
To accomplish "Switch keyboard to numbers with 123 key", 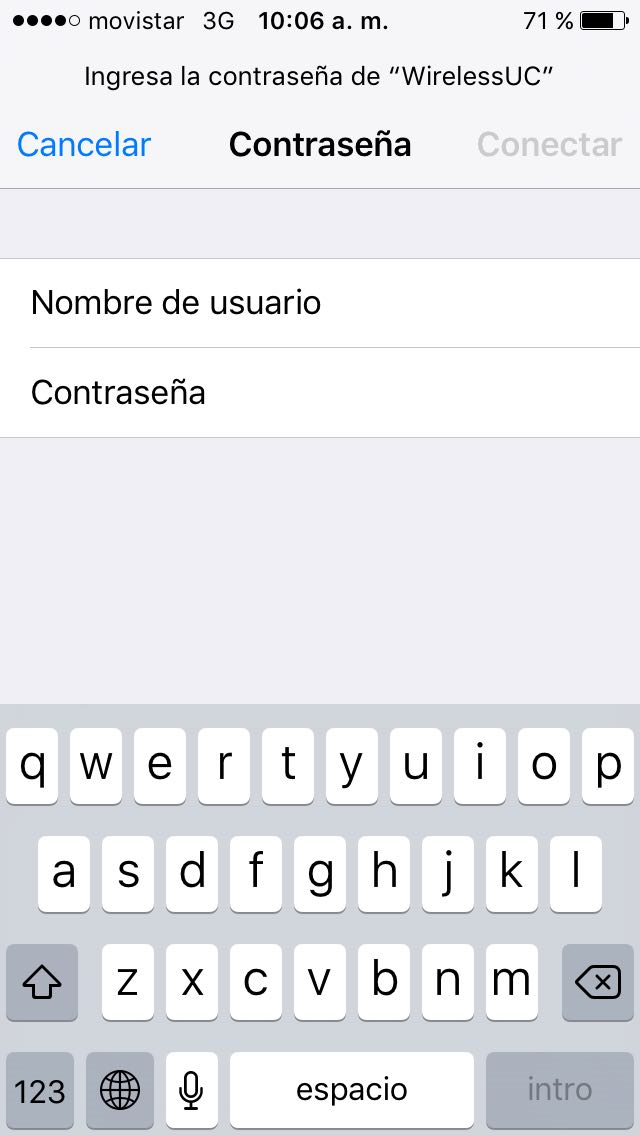I will pos(40,1090).
